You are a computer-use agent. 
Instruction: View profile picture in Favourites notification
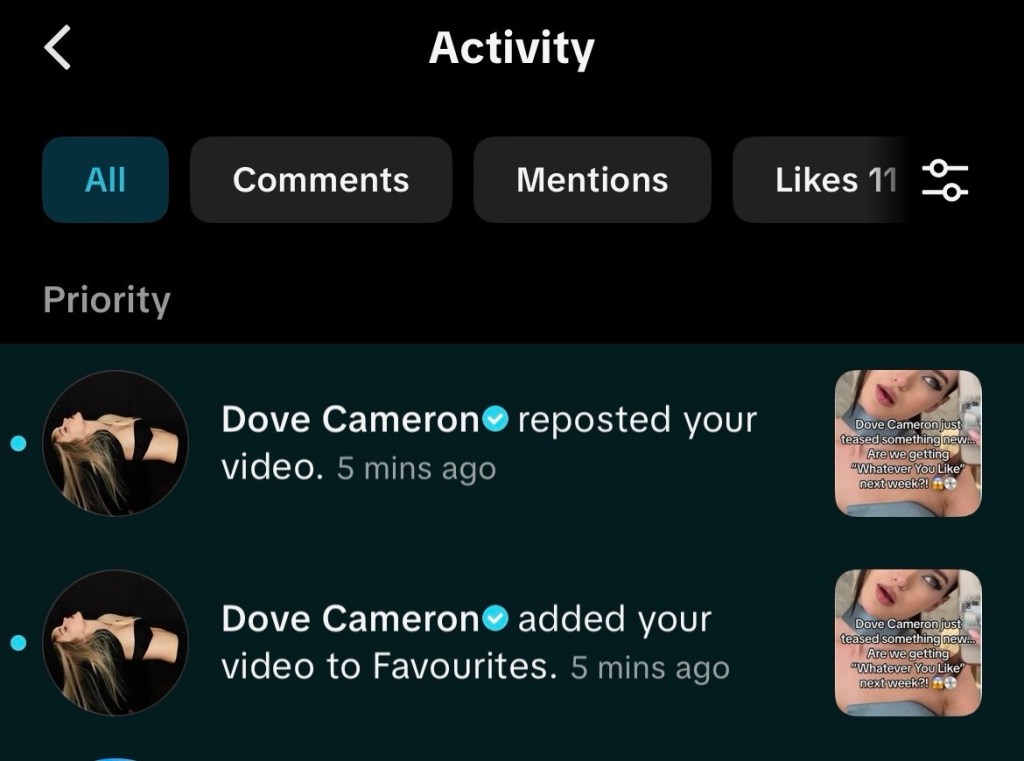point(117,642)
